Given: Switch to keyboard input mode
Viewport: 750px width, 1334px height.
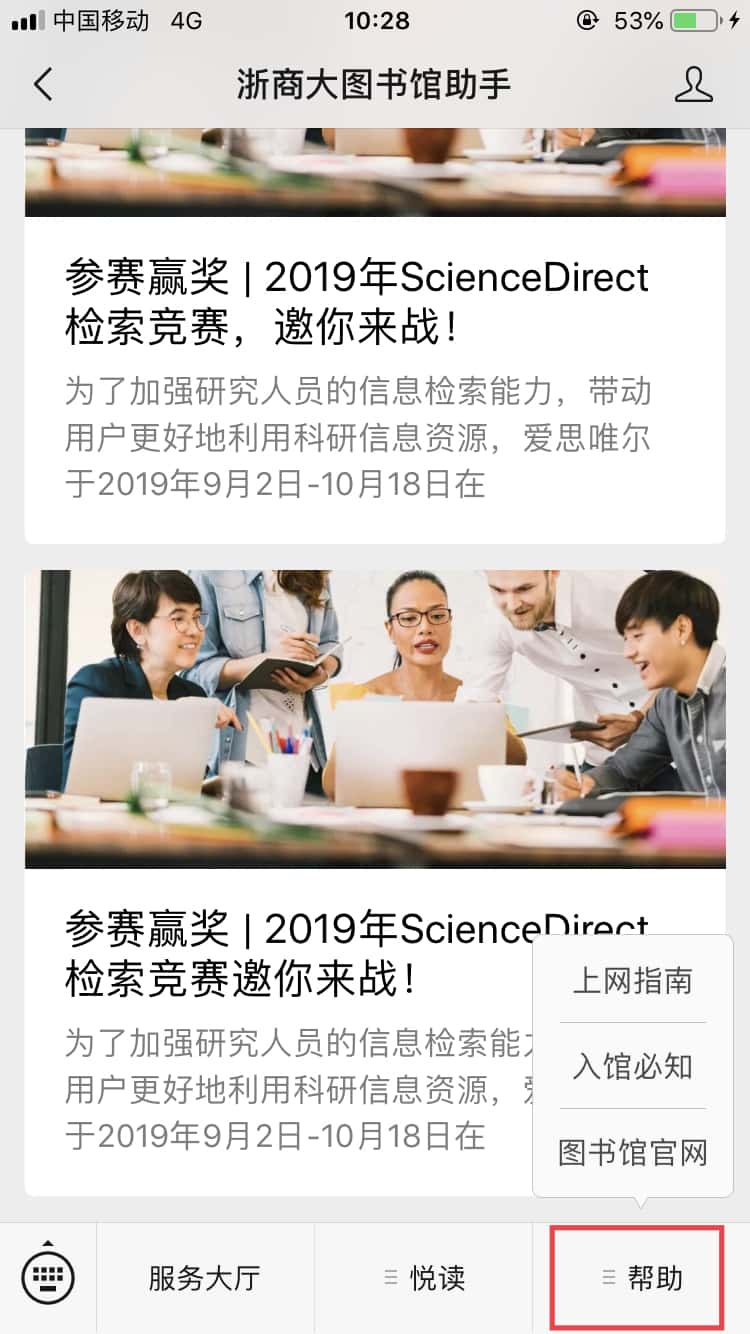Looking at the screenshot, I should point(48,1277).
